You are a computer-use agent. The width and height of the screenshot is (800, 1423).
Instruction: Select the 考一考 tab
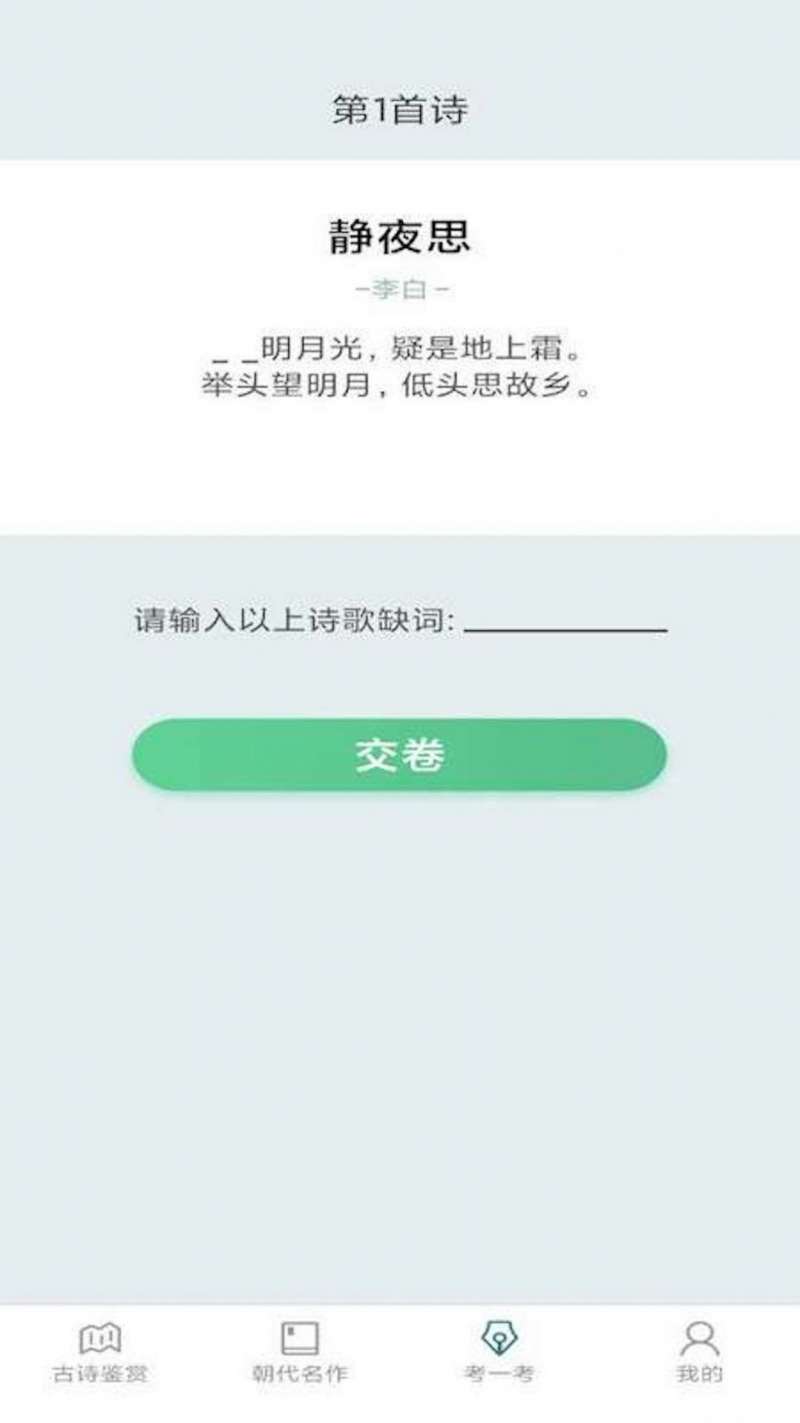tap(499, 1353)
